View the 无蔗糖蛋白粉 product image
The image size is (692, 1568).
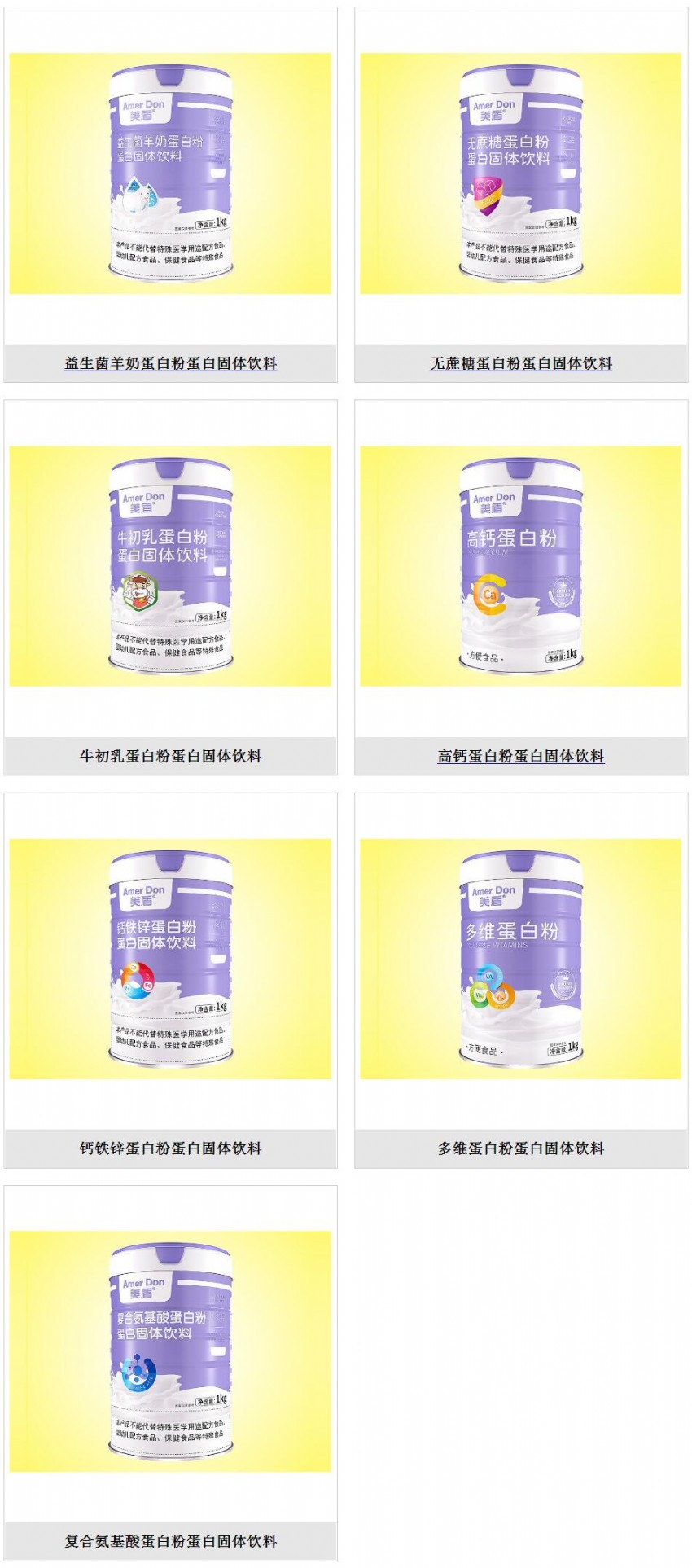(x=521, y=173)
